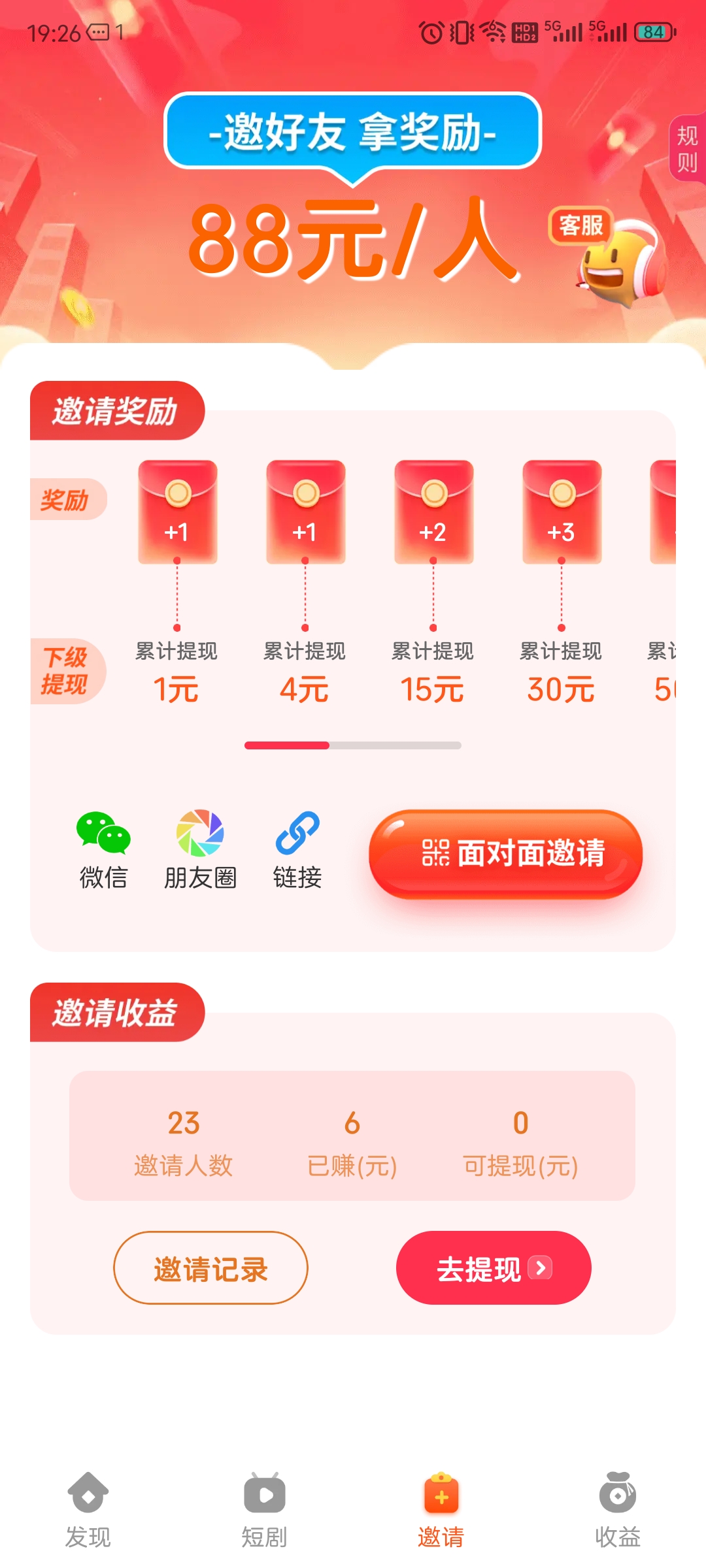
Task: Share invite via 微信
Action: coord(103,851)
